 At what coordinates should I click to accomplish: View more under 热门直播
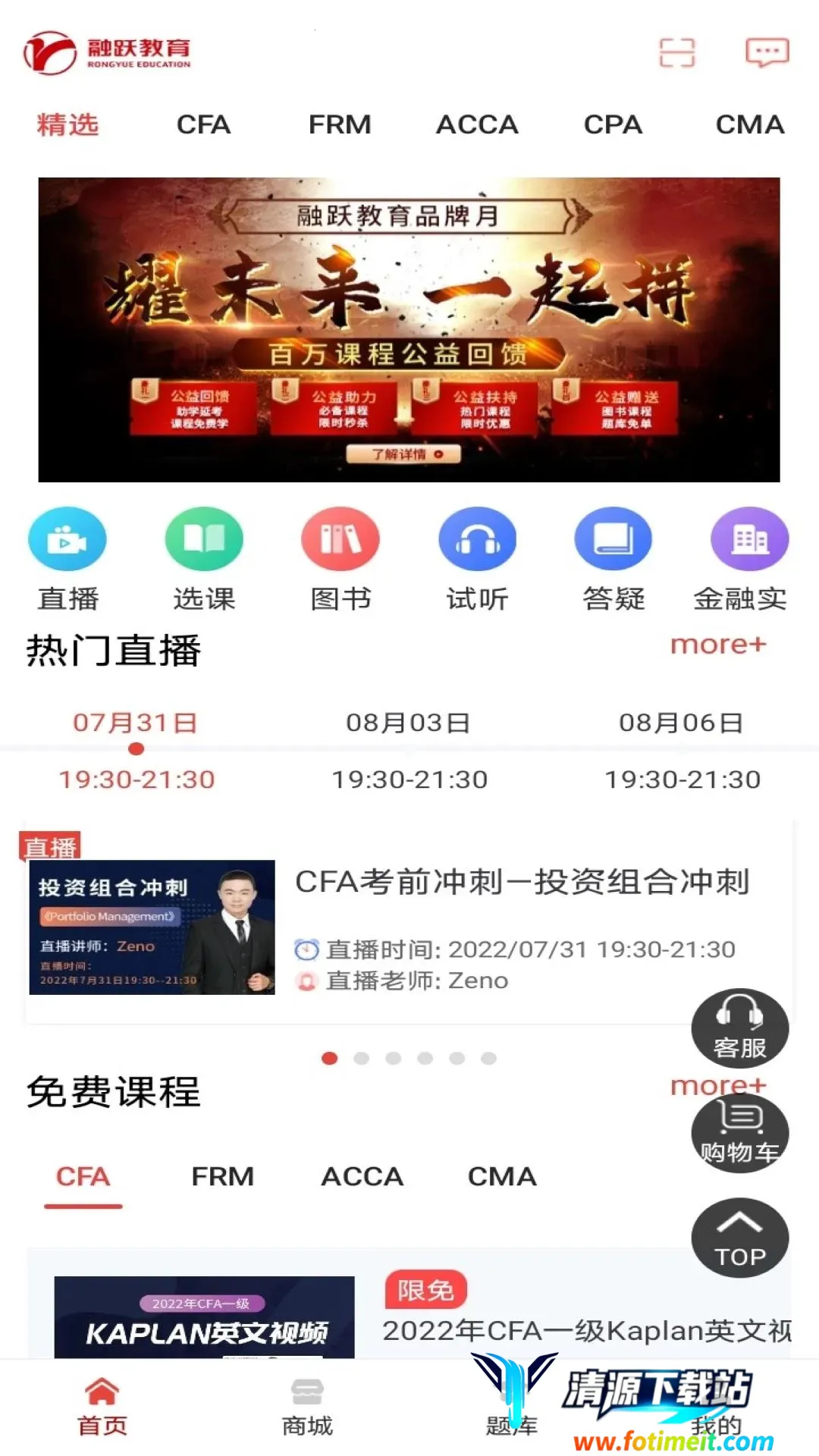718,645
